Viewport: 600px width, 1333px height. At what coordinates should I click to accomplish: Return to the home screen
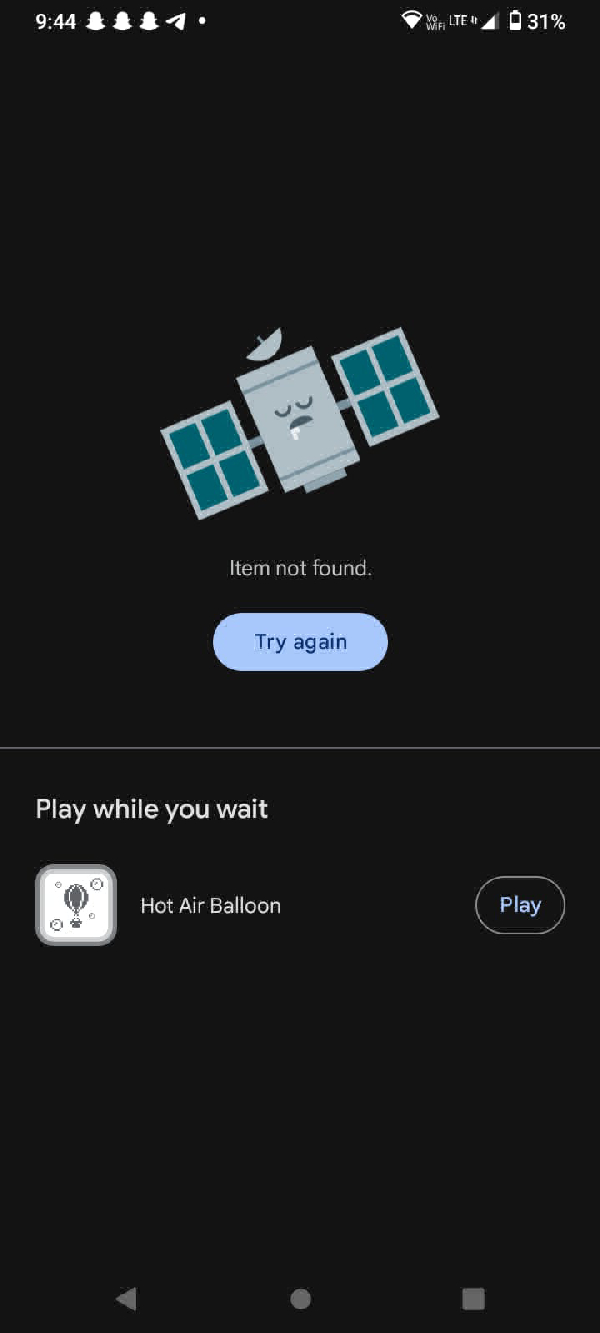300,1298
